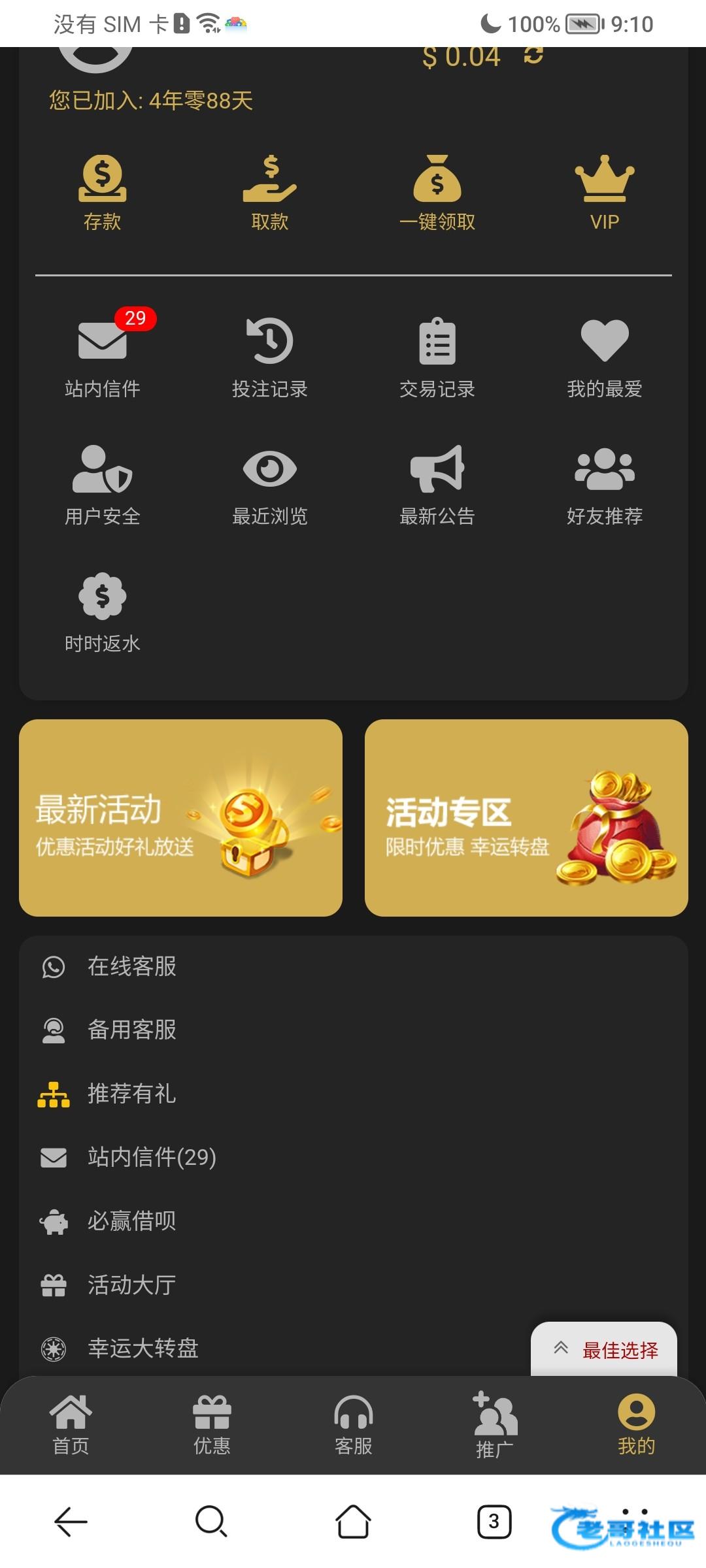The width and height of the screenshot is (706, 1568).
Task: Contact 在线客服 from the list
Action: tap(132, 966)
